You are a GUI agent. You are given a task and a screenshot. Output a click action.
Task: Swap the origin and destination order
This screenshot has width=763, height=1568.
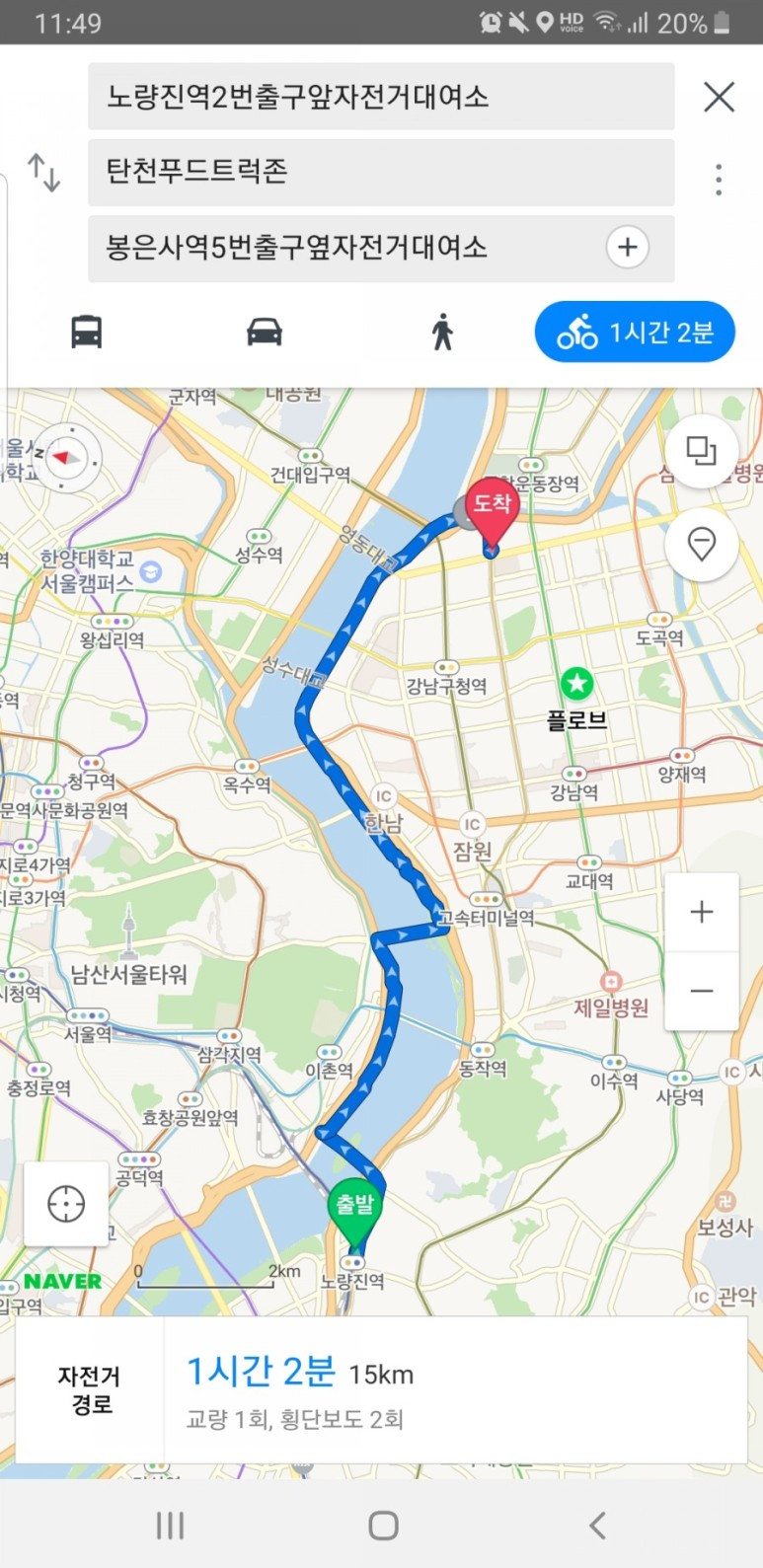[x=43, y=174]
